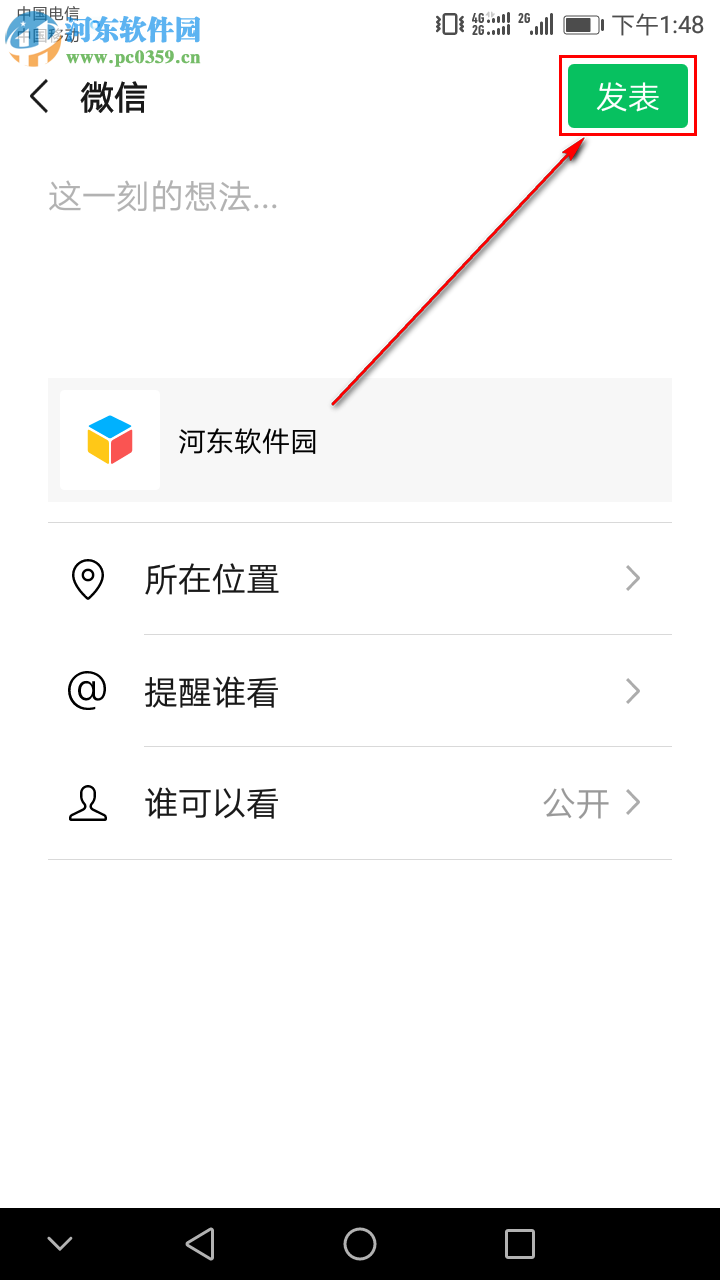The image size is (720, 1280).
Task: Tap the 河东软件园 link text
Action: tap(246, 441)
